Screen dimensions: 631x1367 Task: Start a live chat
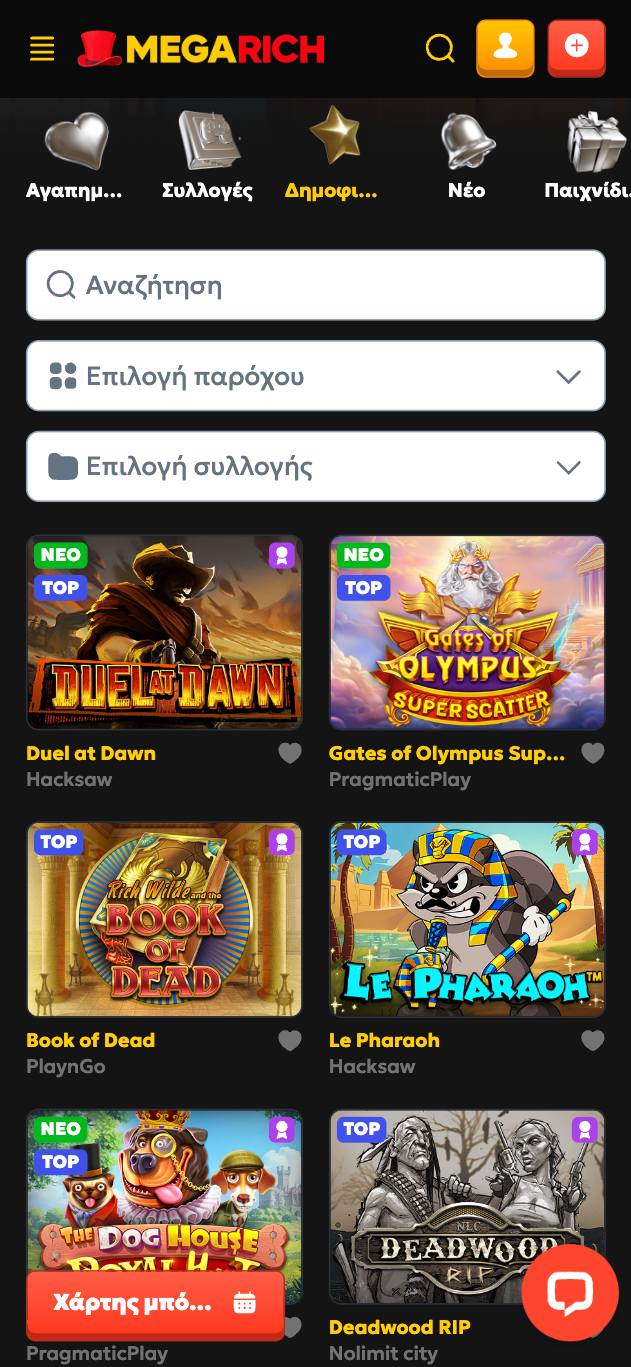[x=570, y=1293]
